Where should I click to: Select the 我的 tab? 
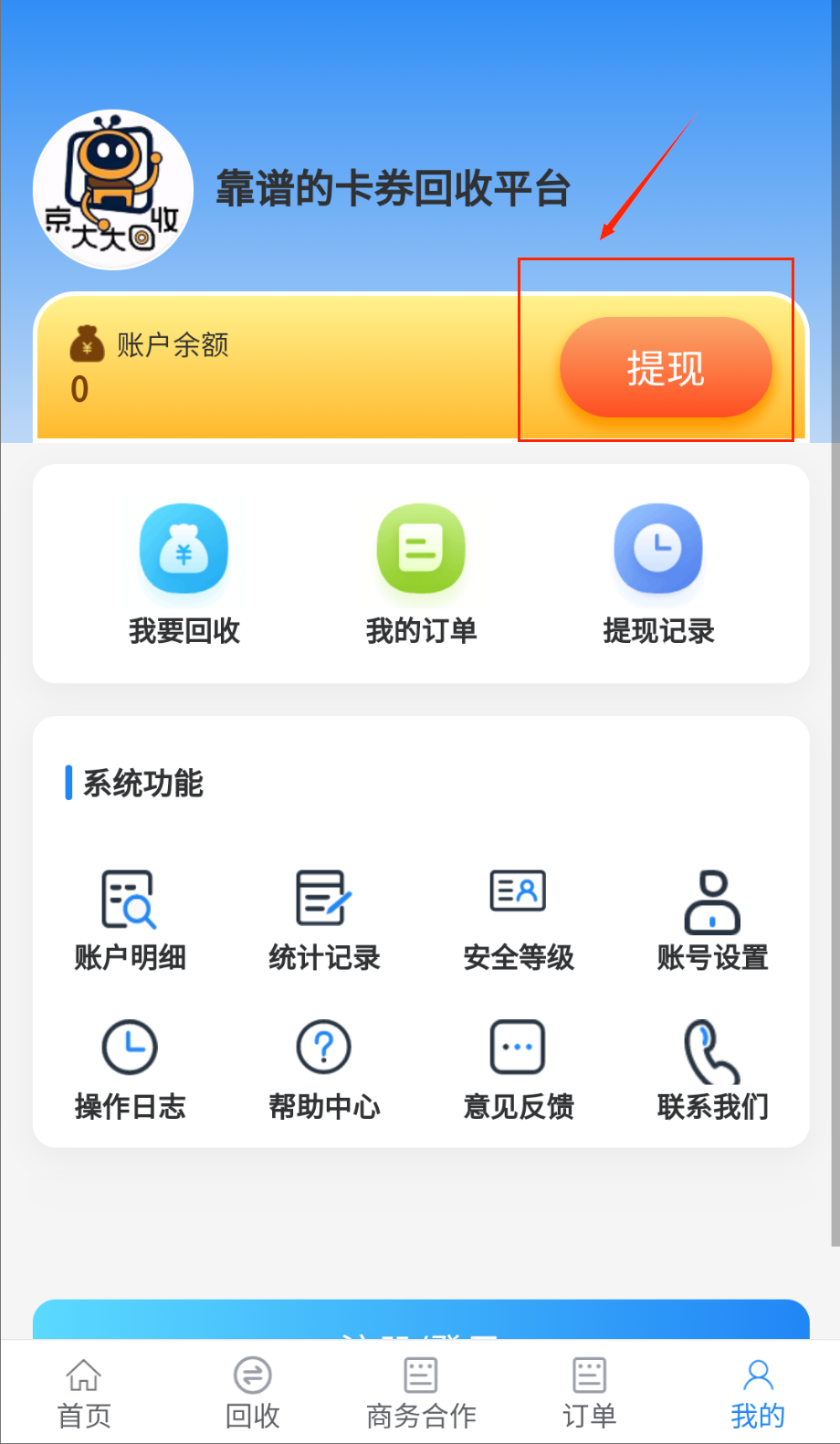click(x=758, y=1393)
